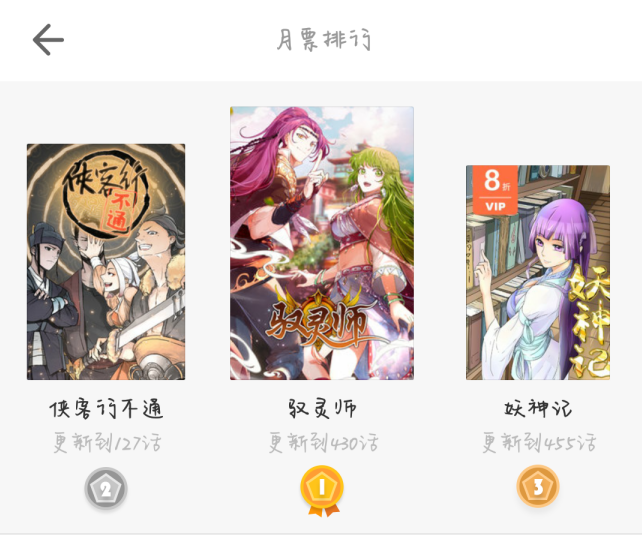This screenshot has width=642, height=535.
Task: Open the comic 侠客行不通
Action: pos(106,262)
